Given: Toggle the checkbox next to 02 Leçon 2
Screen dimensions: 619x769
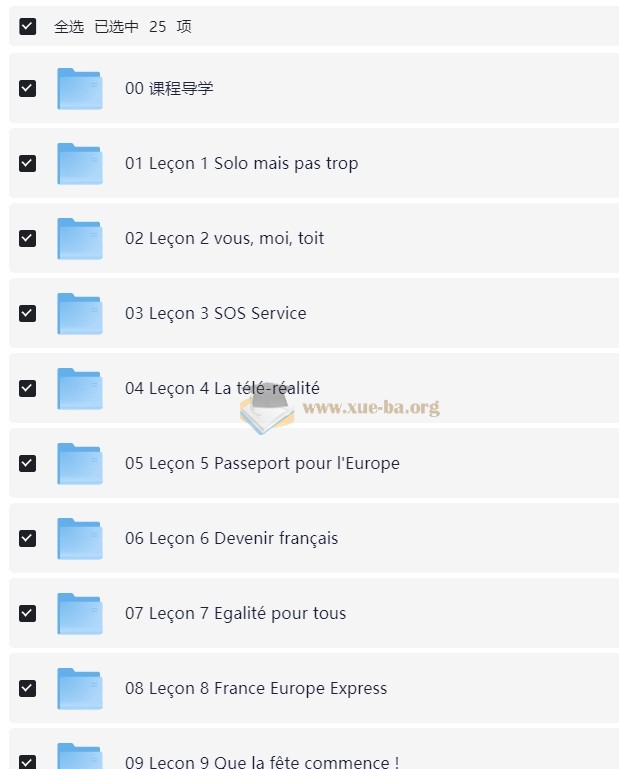Looking at the screenshot, I should coord(28,238).
